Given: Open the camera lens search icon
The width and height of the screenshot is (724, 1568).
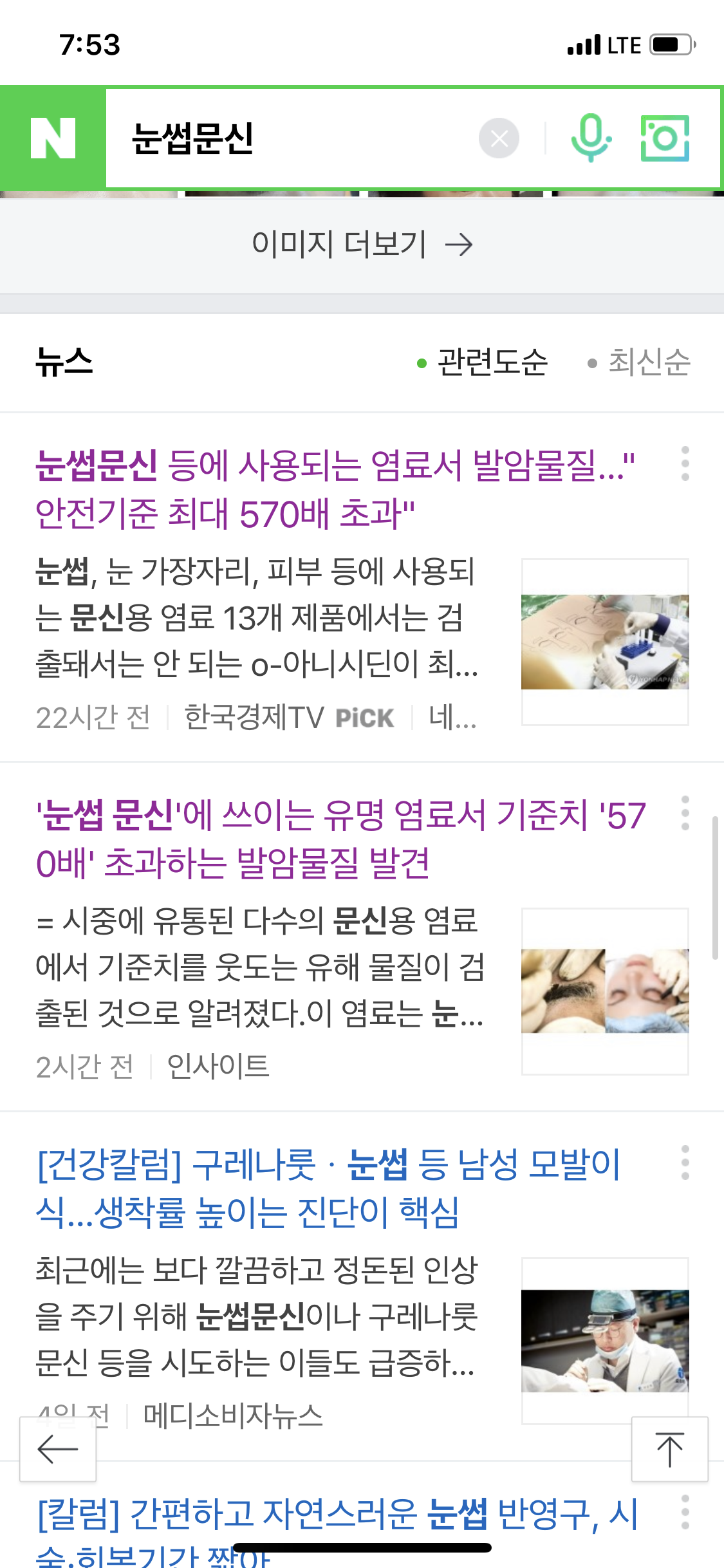Looking at the screenshot, I should coord(665,138).
